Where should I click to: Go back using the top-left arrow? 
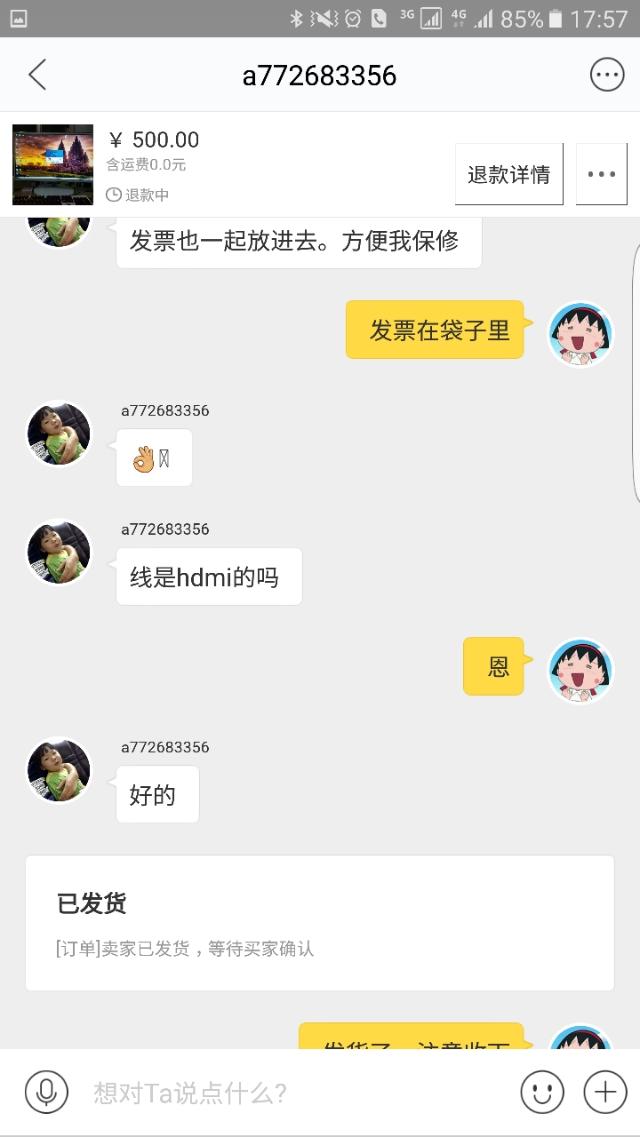pos(37,75)
